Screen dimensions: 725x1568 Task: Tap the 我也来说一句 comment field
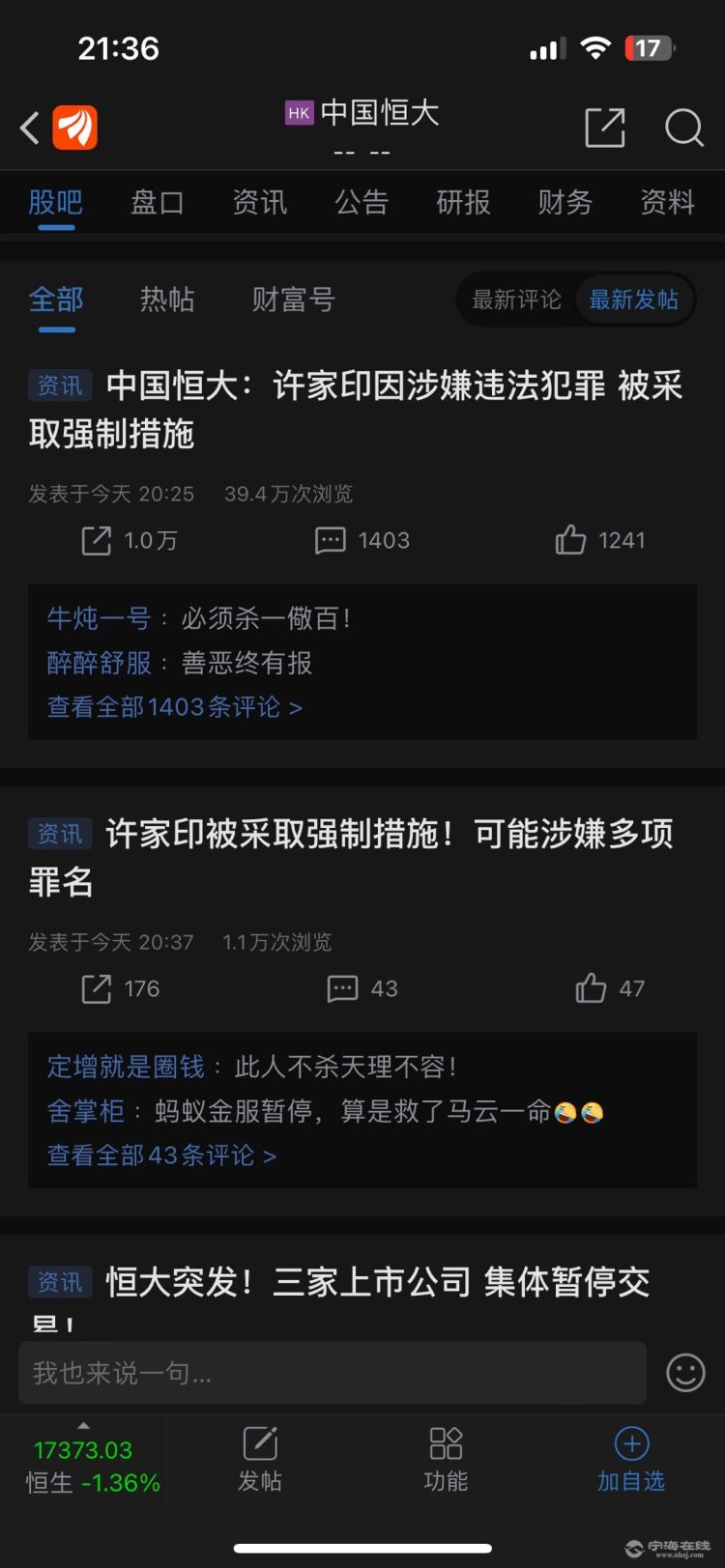(332, 1373)
